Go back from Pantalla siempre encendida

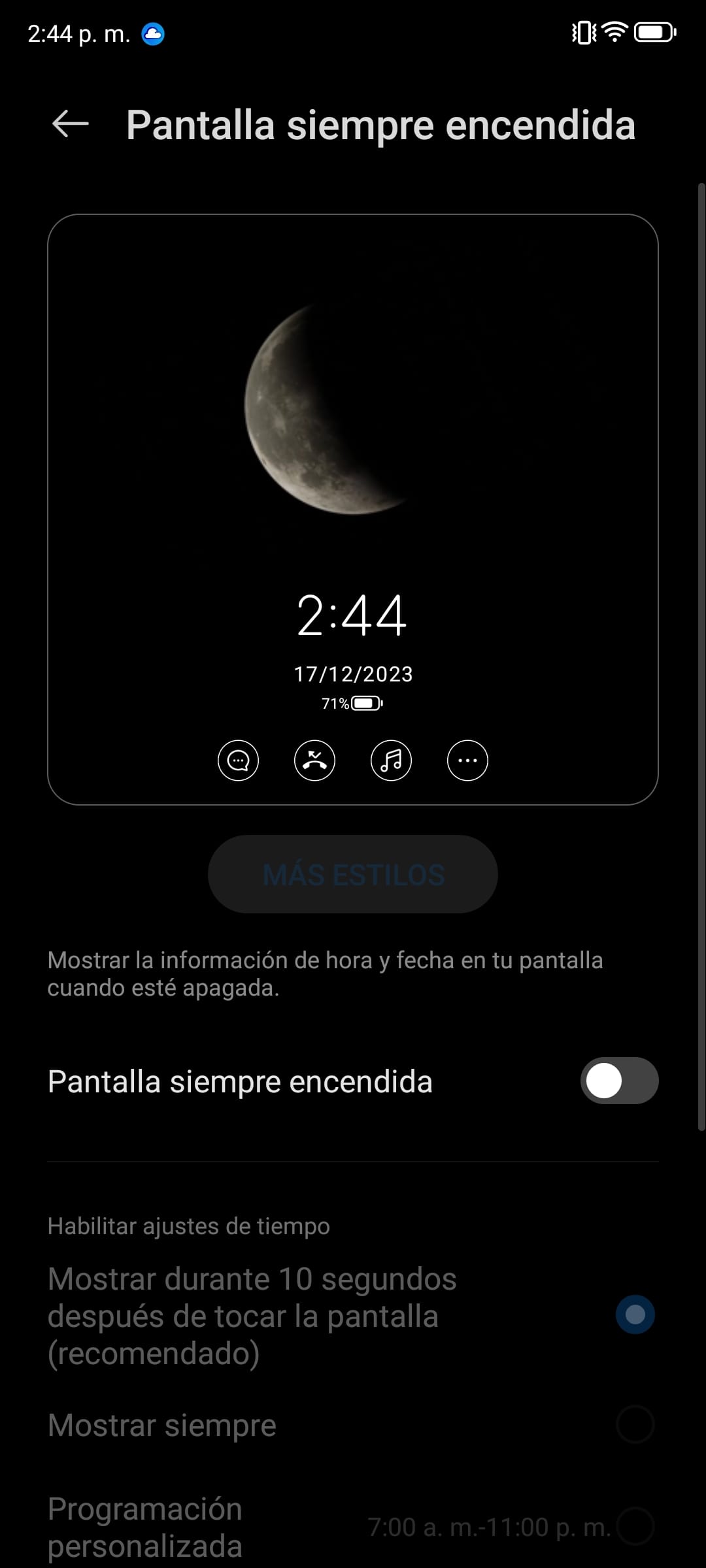70,123
